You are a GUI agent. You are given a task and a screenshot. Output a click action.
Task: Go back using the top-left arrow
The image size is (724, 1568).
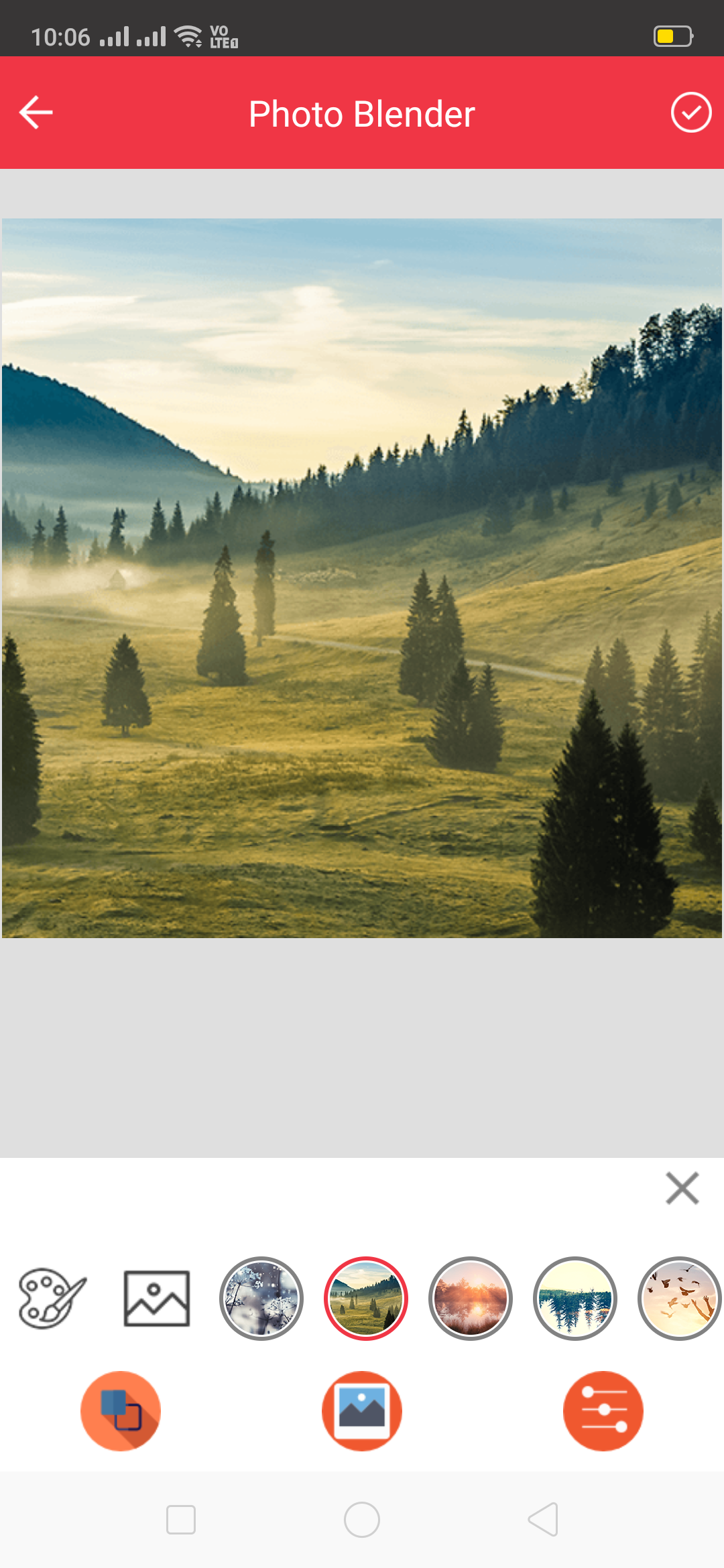(36, 112)
